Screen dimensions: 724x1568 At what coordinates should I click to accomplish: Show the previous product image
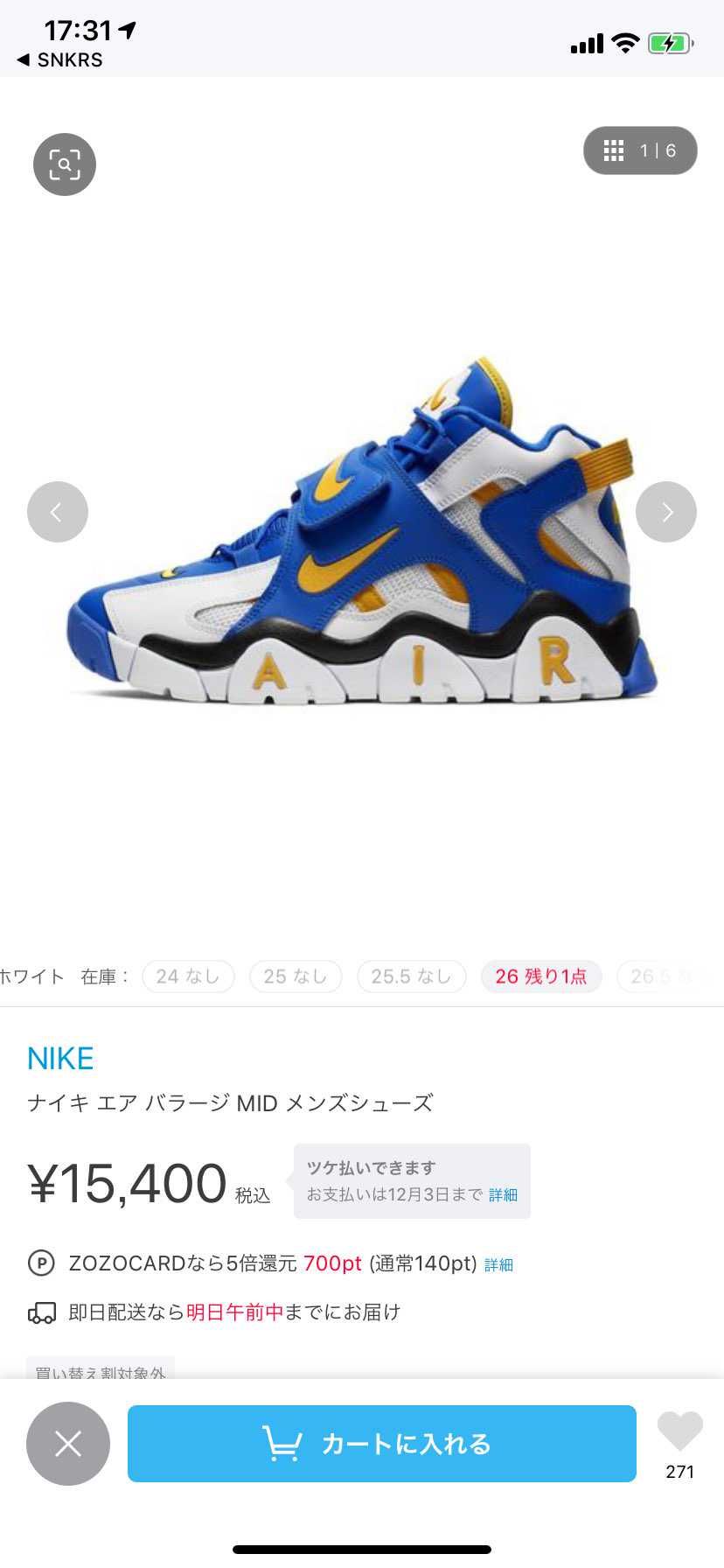[58, 512]
